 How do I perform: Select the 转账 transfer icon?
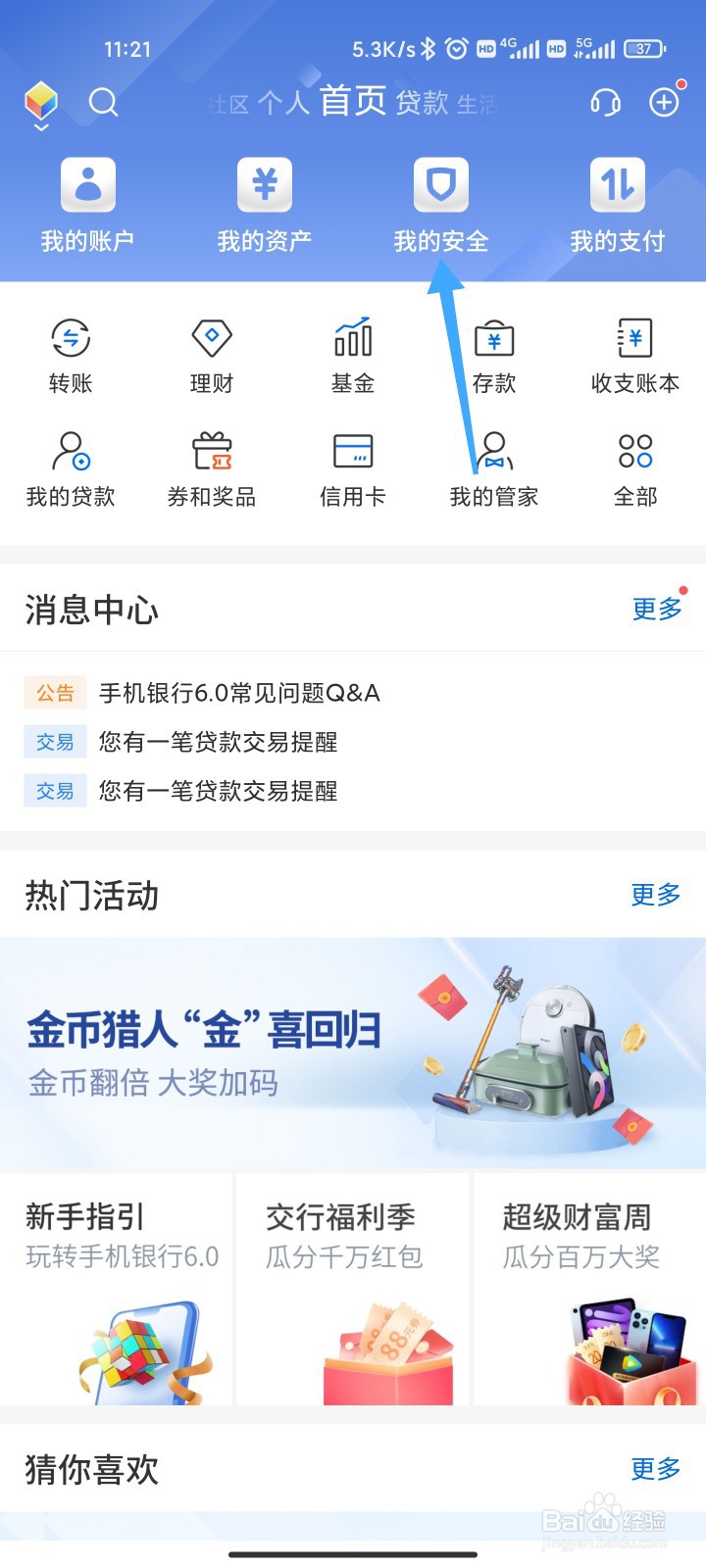[70, 353]
